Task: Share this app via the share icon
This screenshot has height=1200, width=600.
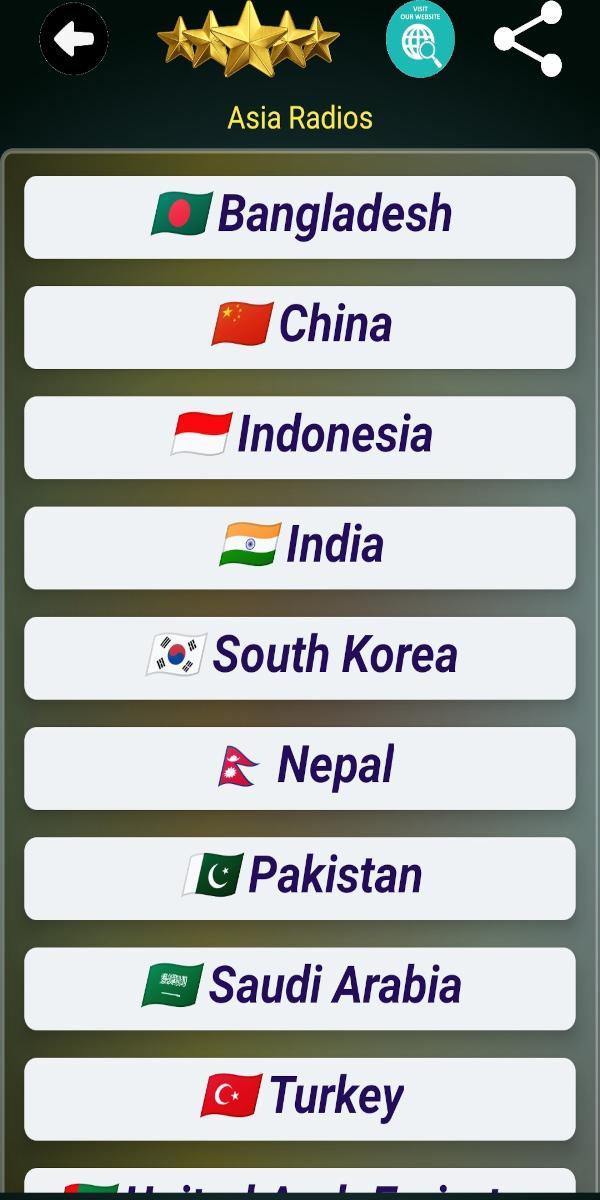Action: (x=528, y=40)
